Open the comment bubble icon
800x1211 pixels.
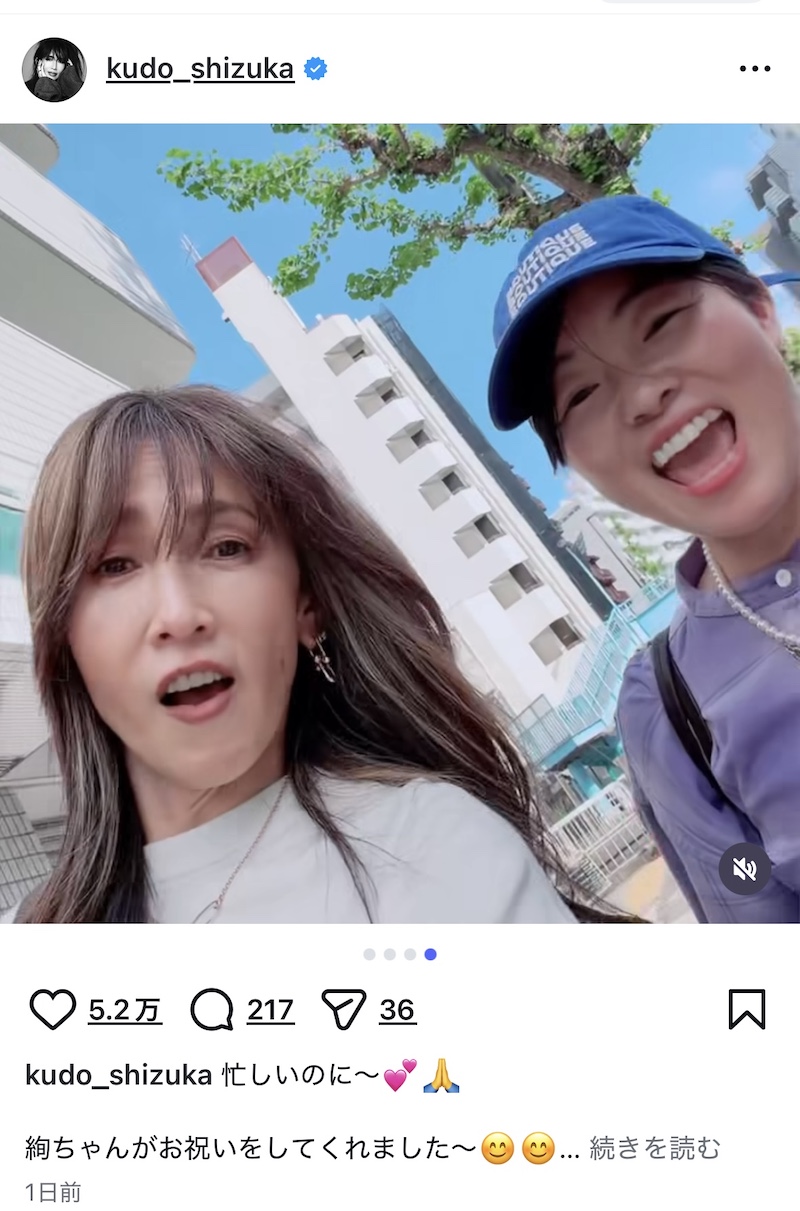(211, 1010)
